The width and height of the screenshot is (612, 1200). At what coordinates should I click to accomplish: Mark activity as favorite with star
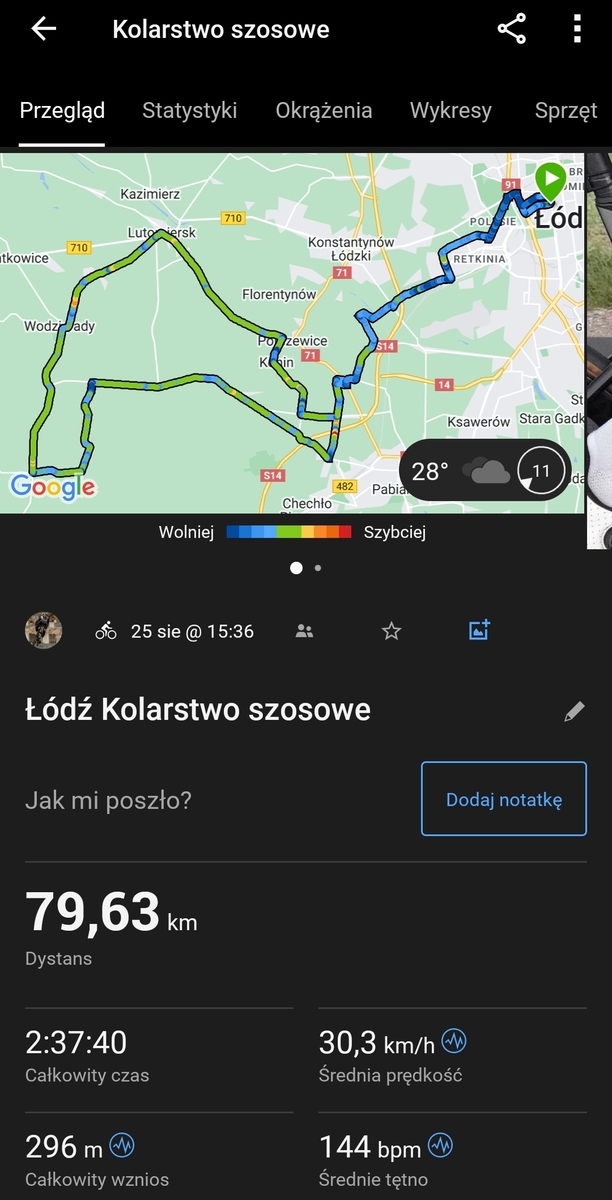(x=392, y=631)
